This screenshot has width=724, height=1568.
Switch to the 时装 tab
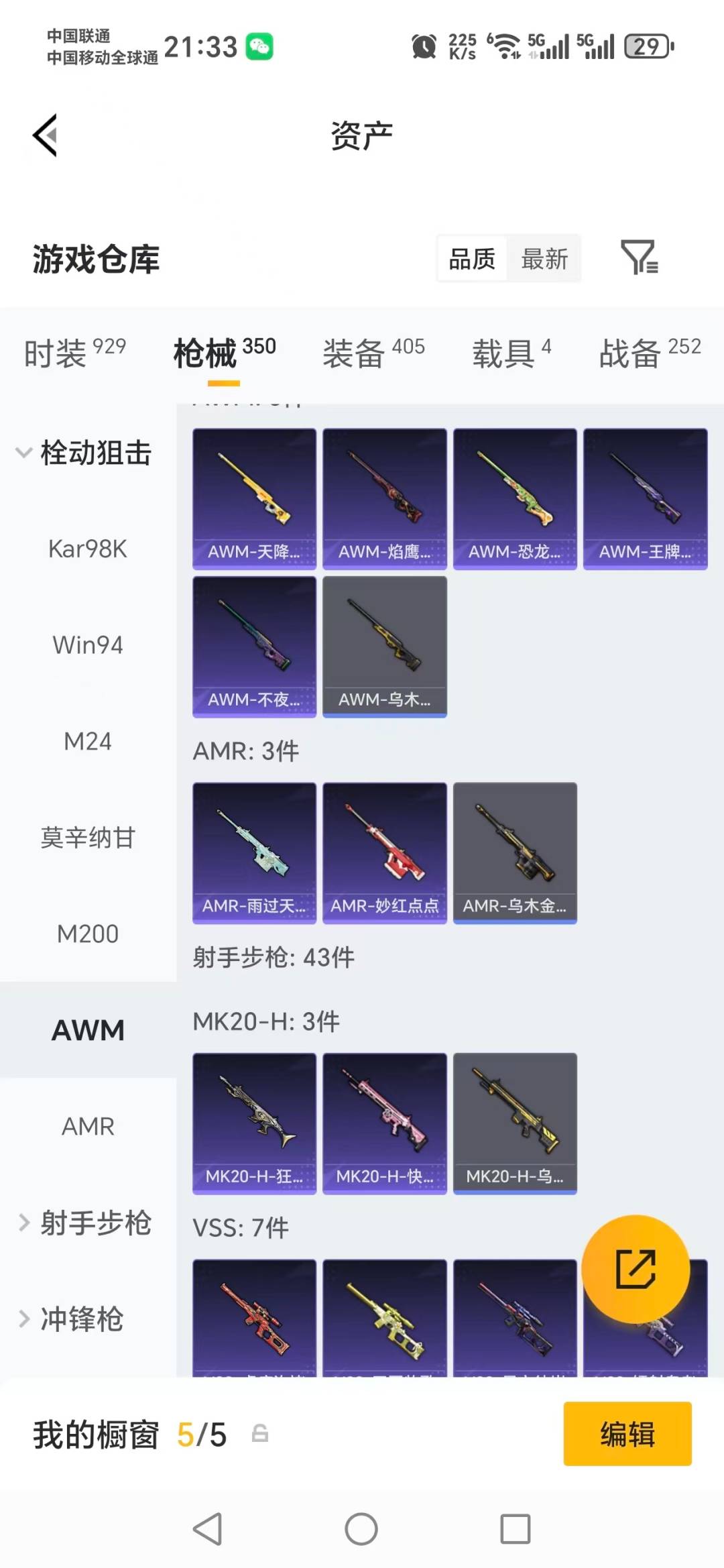pyautogui.click(x=74, y=353)
